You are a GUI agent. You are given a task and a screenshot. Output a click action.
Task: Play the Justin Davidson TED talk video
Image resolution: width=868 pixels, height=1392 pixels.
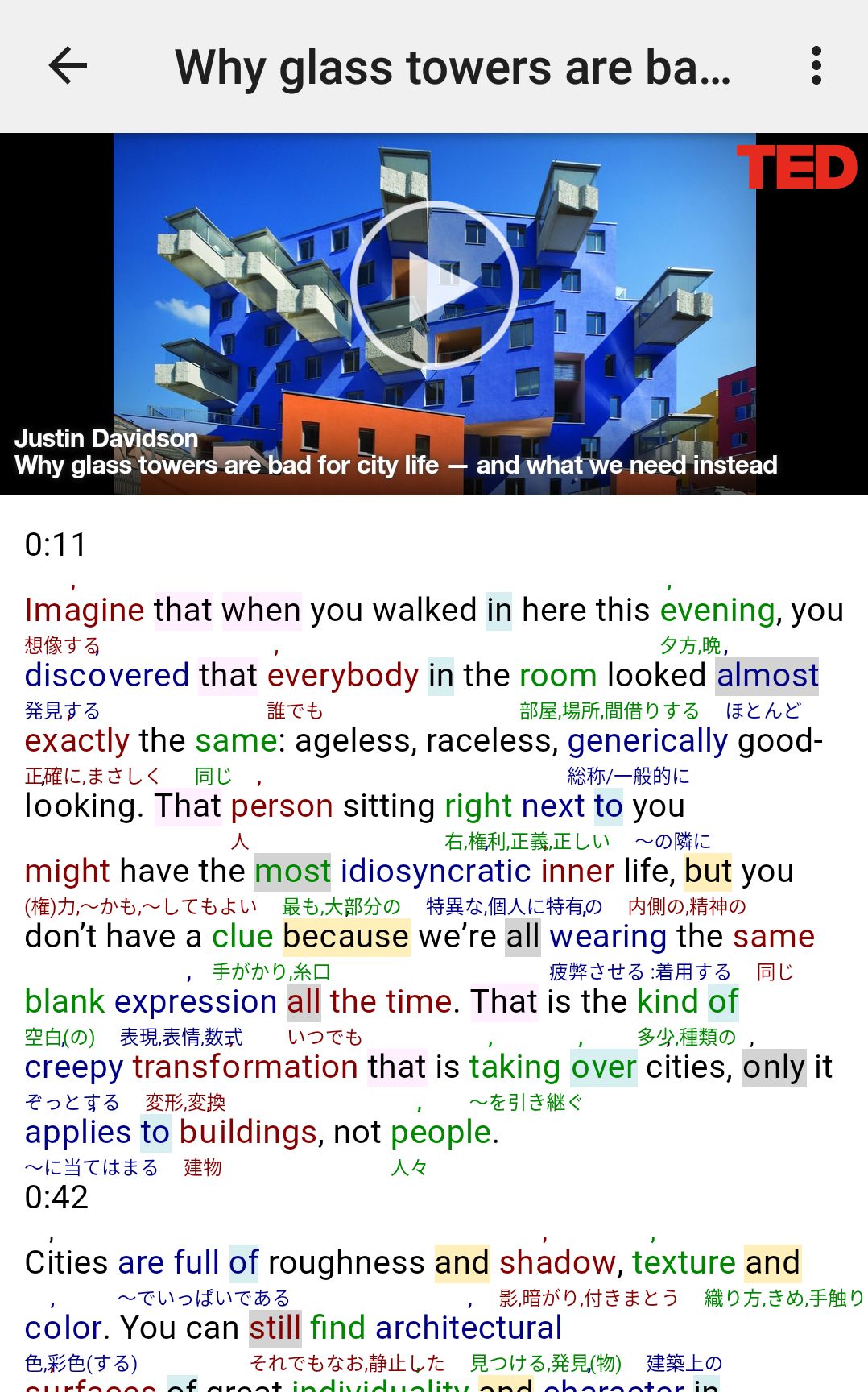click(434, 286)
